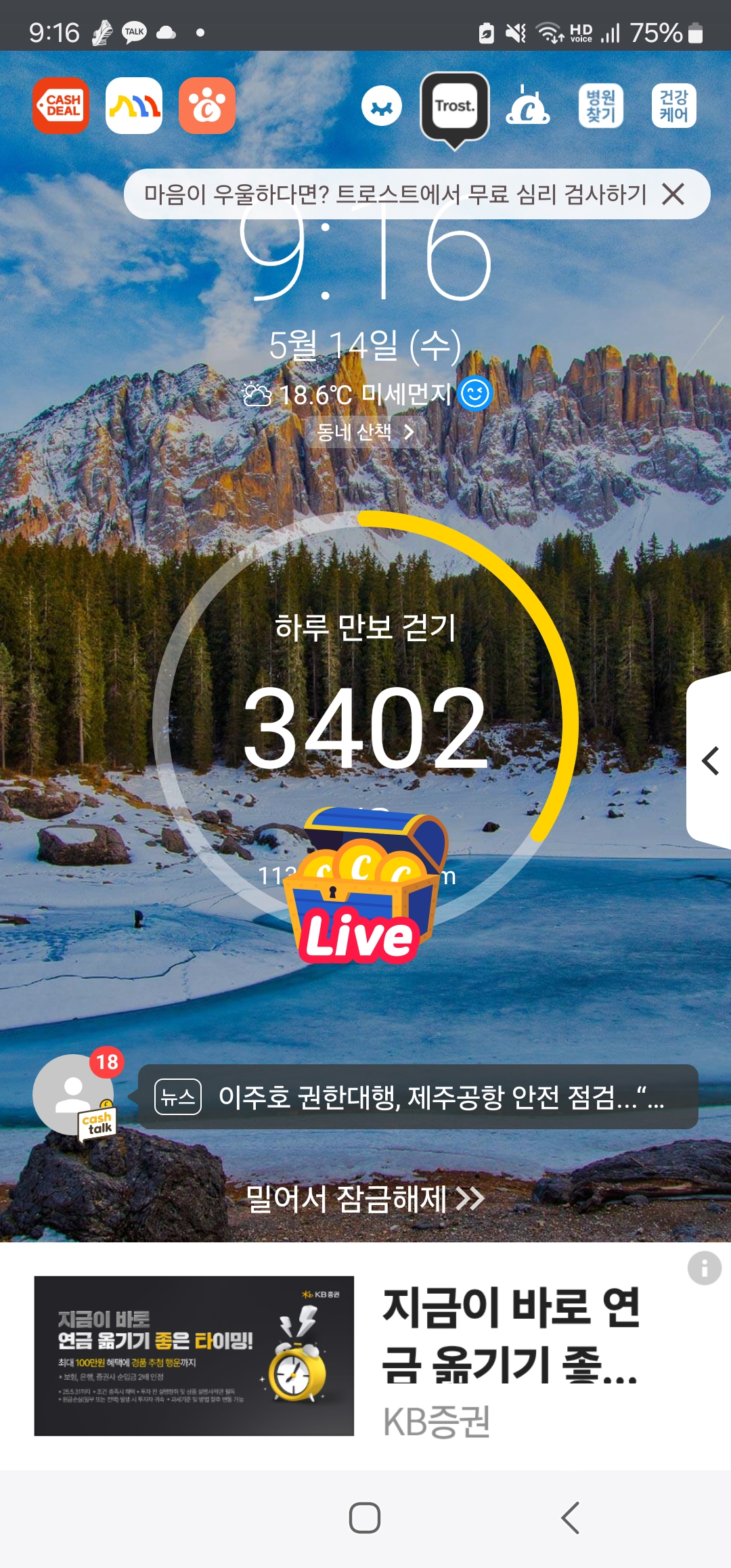This screenshot has width=731, height=1568.
Task: Open the cash scale icon
Action: click(528, 106)
